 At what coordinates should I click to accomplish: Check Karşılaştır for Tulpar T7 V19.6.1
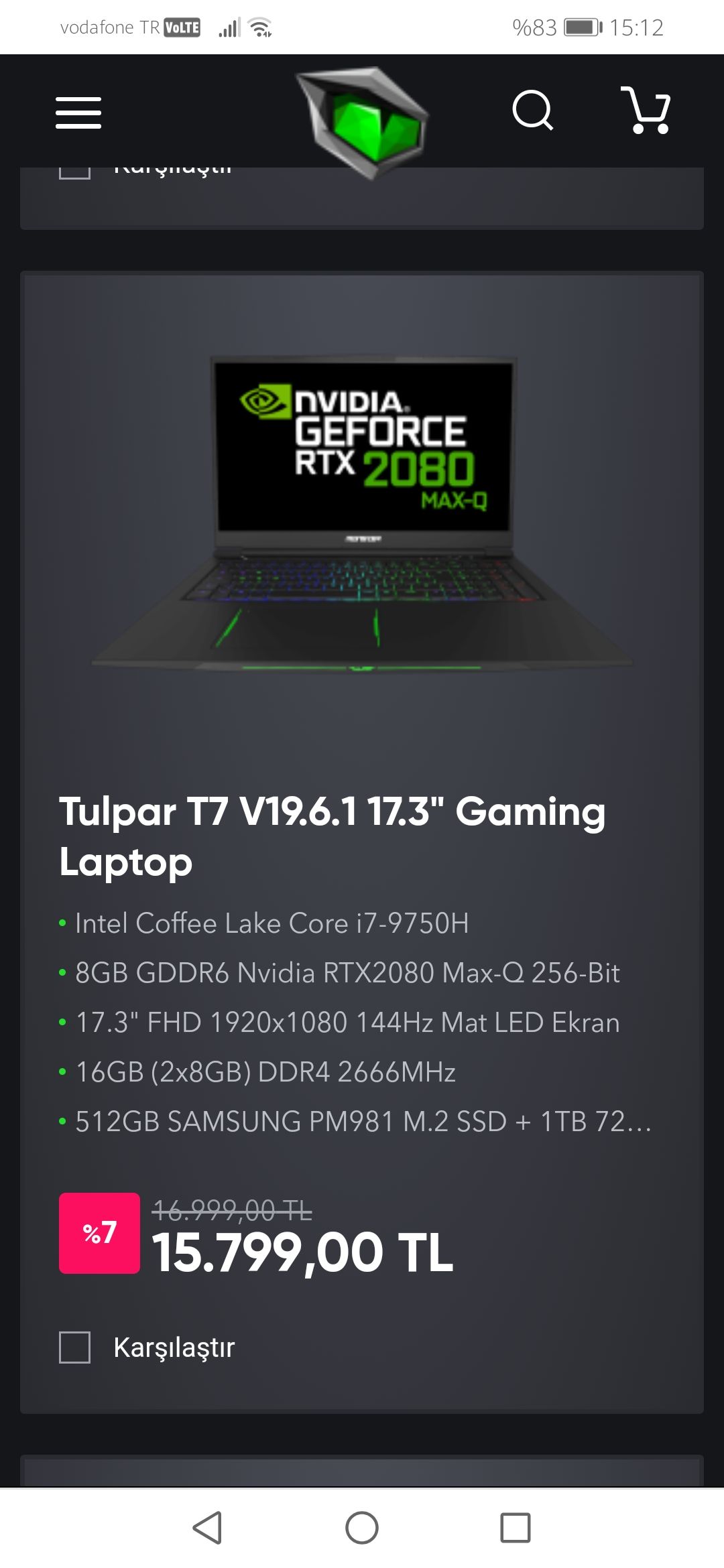pyautogui.click(x=75, y=1348)
